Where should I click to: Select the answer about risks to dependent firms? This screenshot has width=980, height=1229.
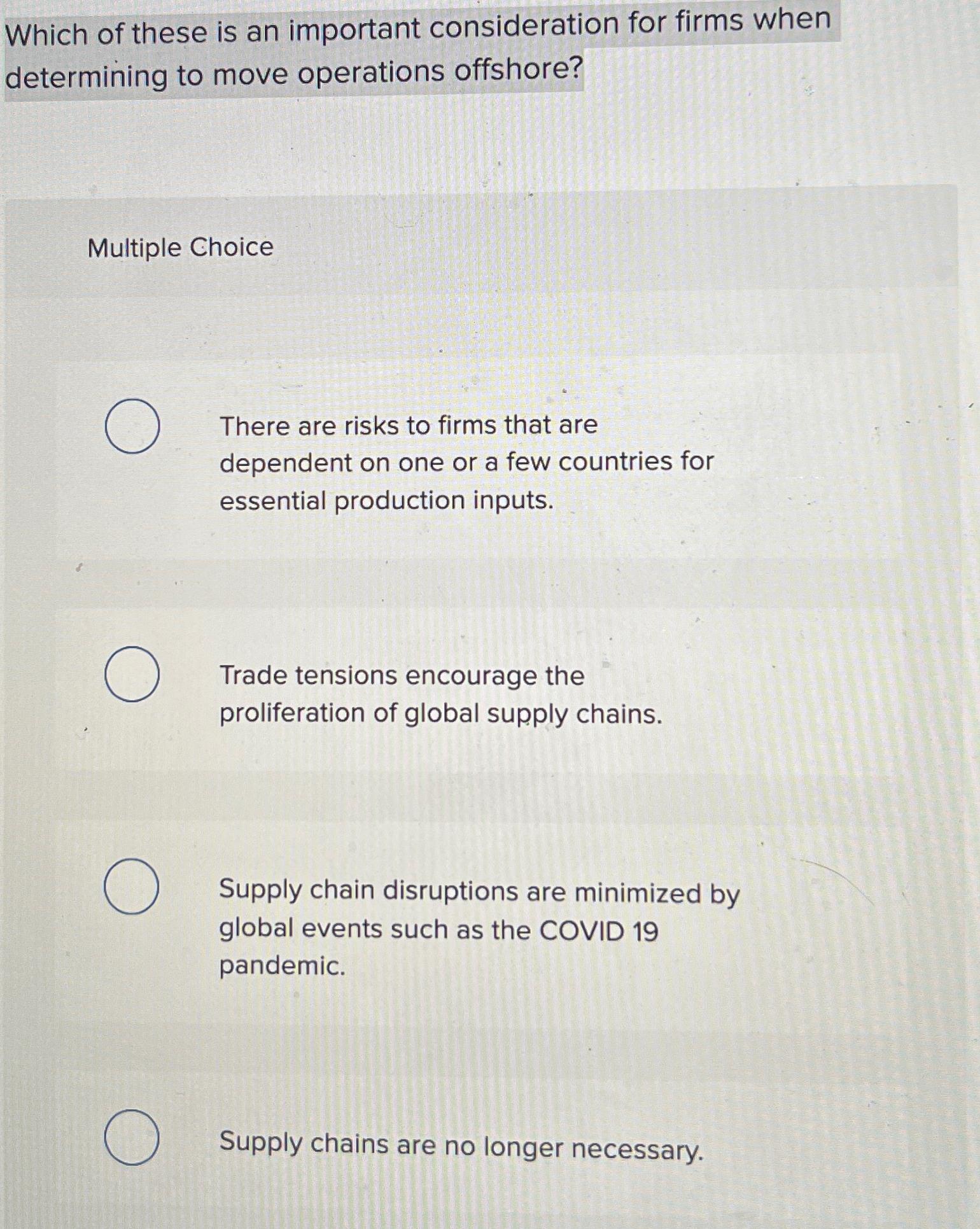[132, 426]
